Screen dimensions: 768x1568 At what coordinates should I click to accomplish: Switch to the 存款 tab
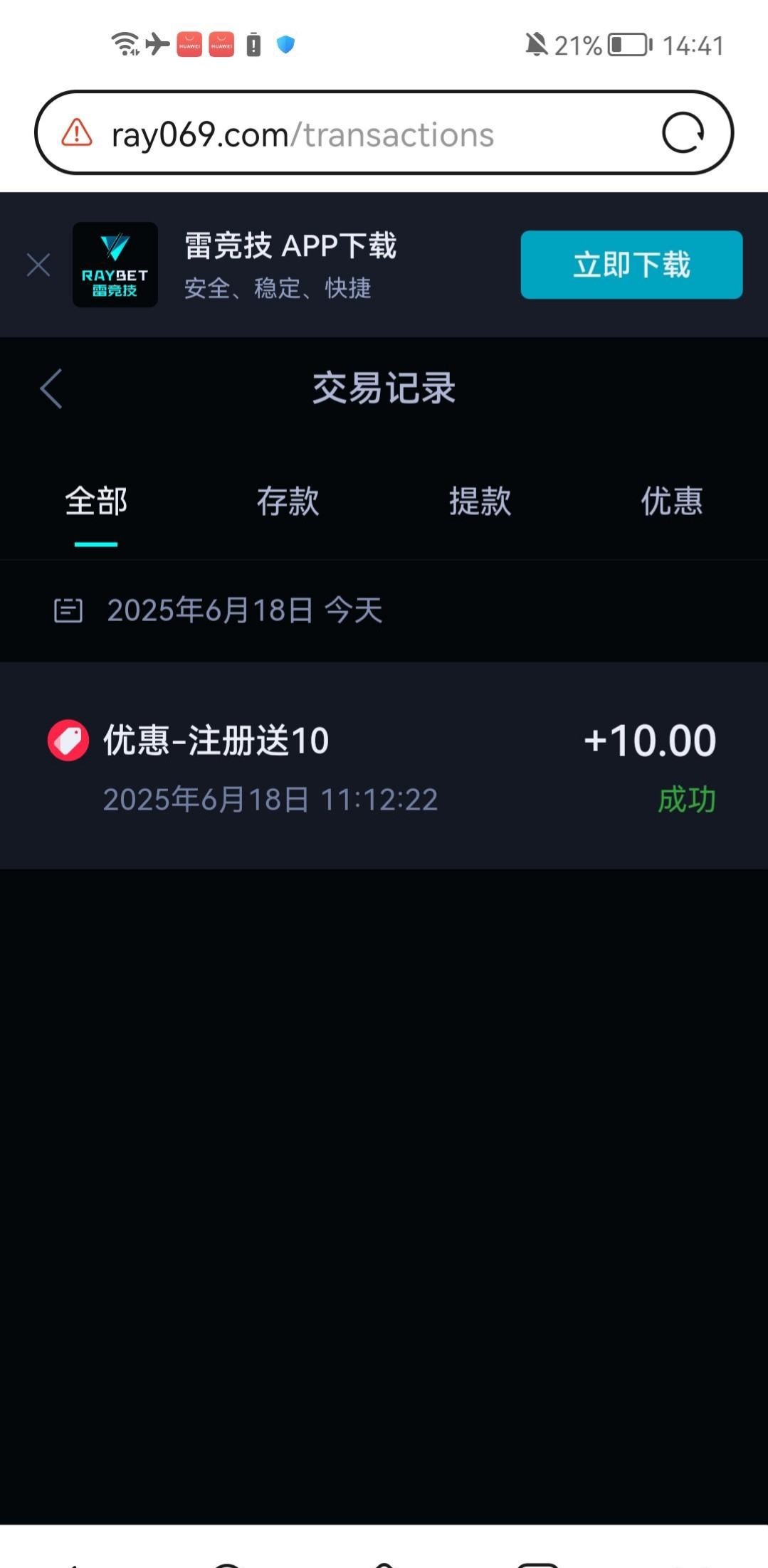(288, 502)
